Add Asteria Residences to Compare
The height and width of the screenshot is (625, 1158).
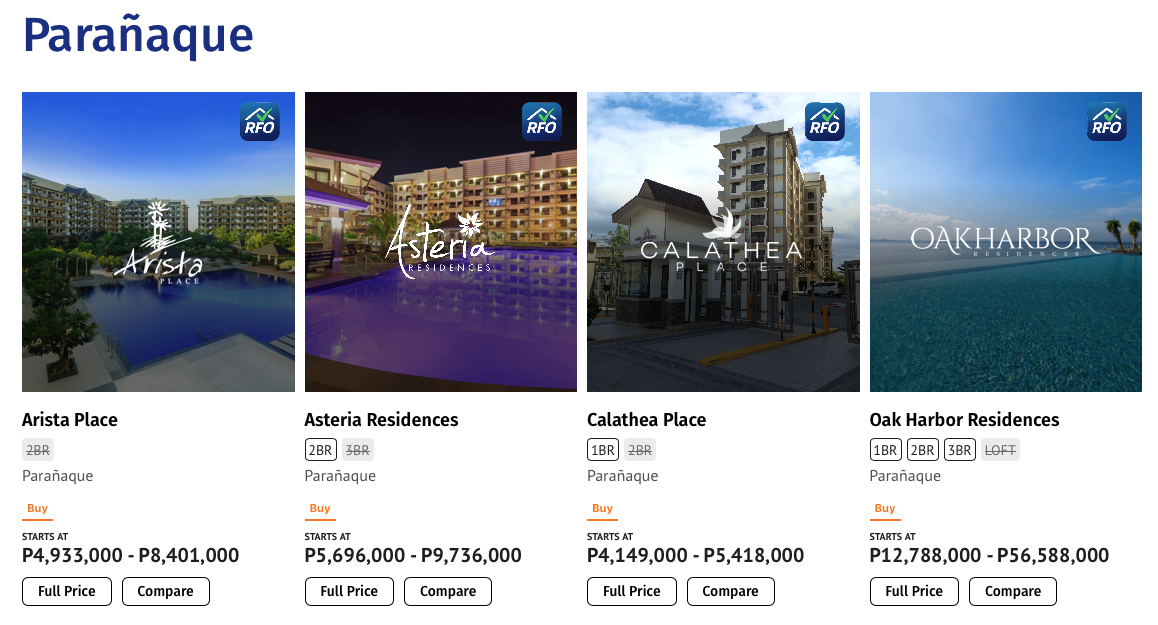(448, 591)
